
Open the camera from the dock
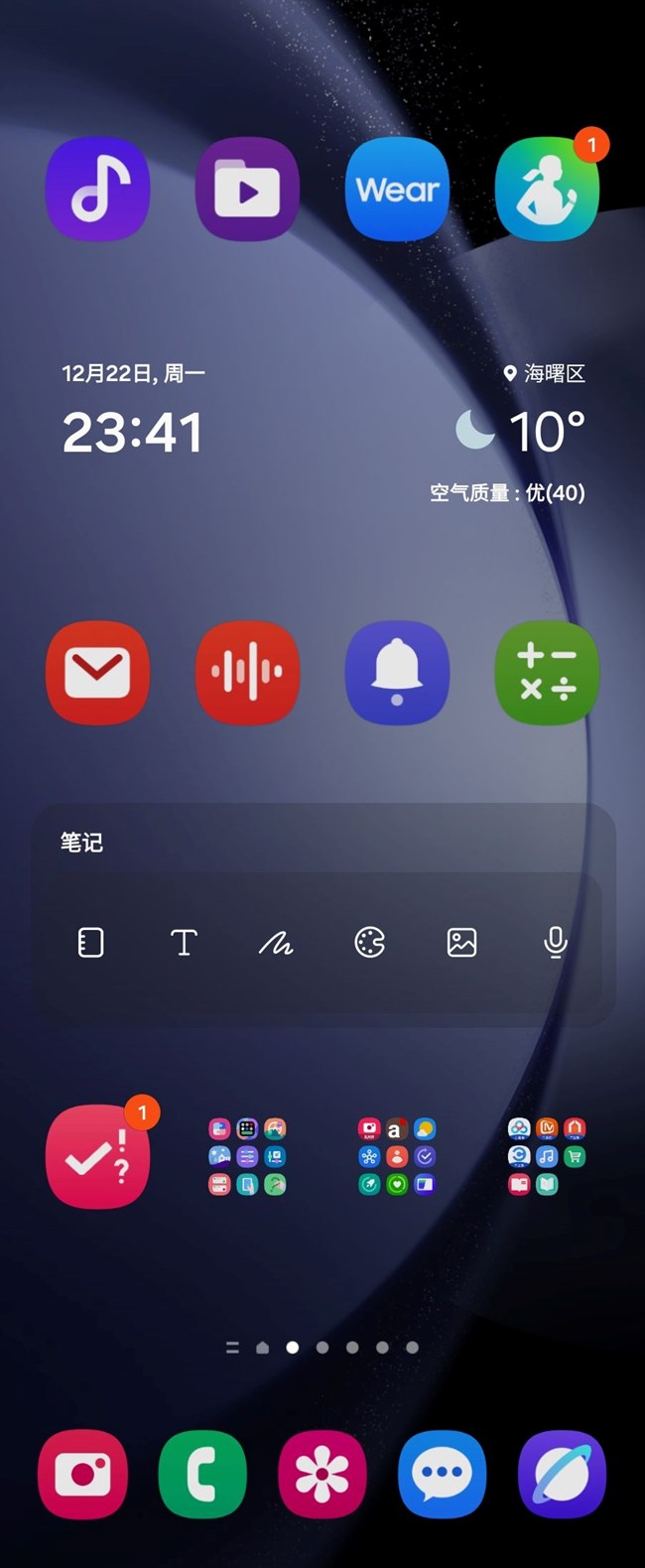(x=82, y=1474)
